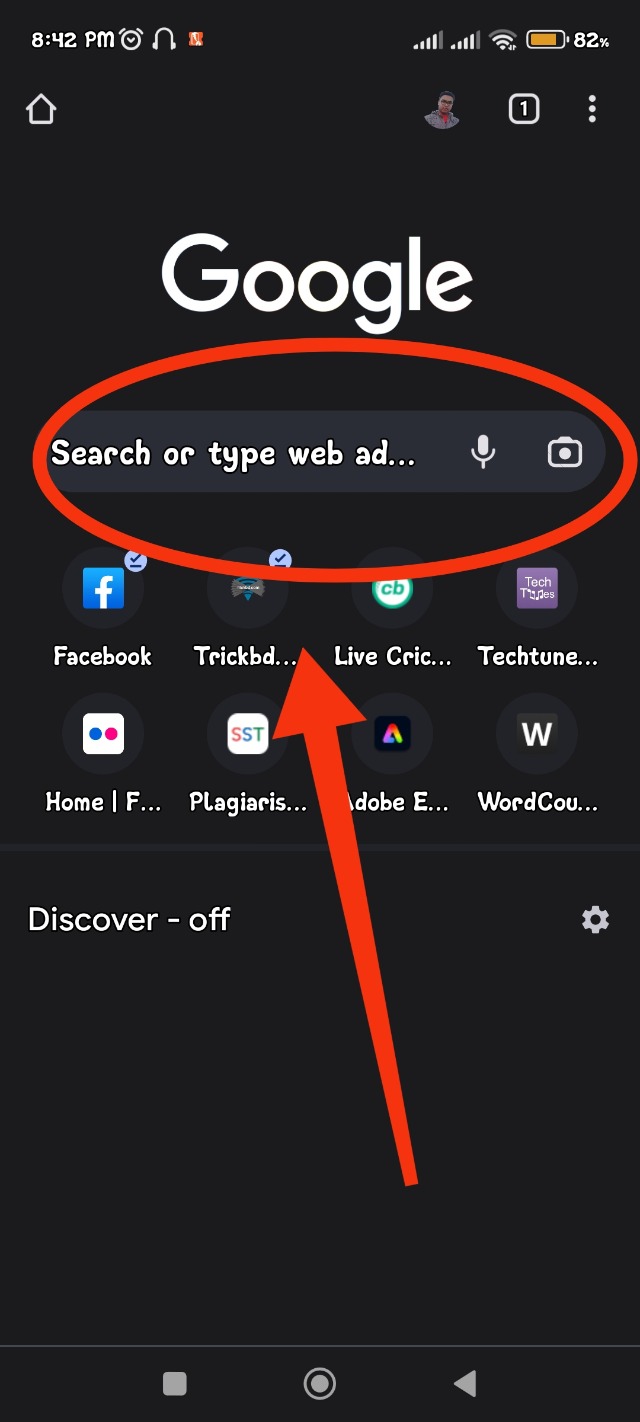This screenshot has width=640, height=1422.
Task: Open the Chrome home page icon
Action: point(41,109)
